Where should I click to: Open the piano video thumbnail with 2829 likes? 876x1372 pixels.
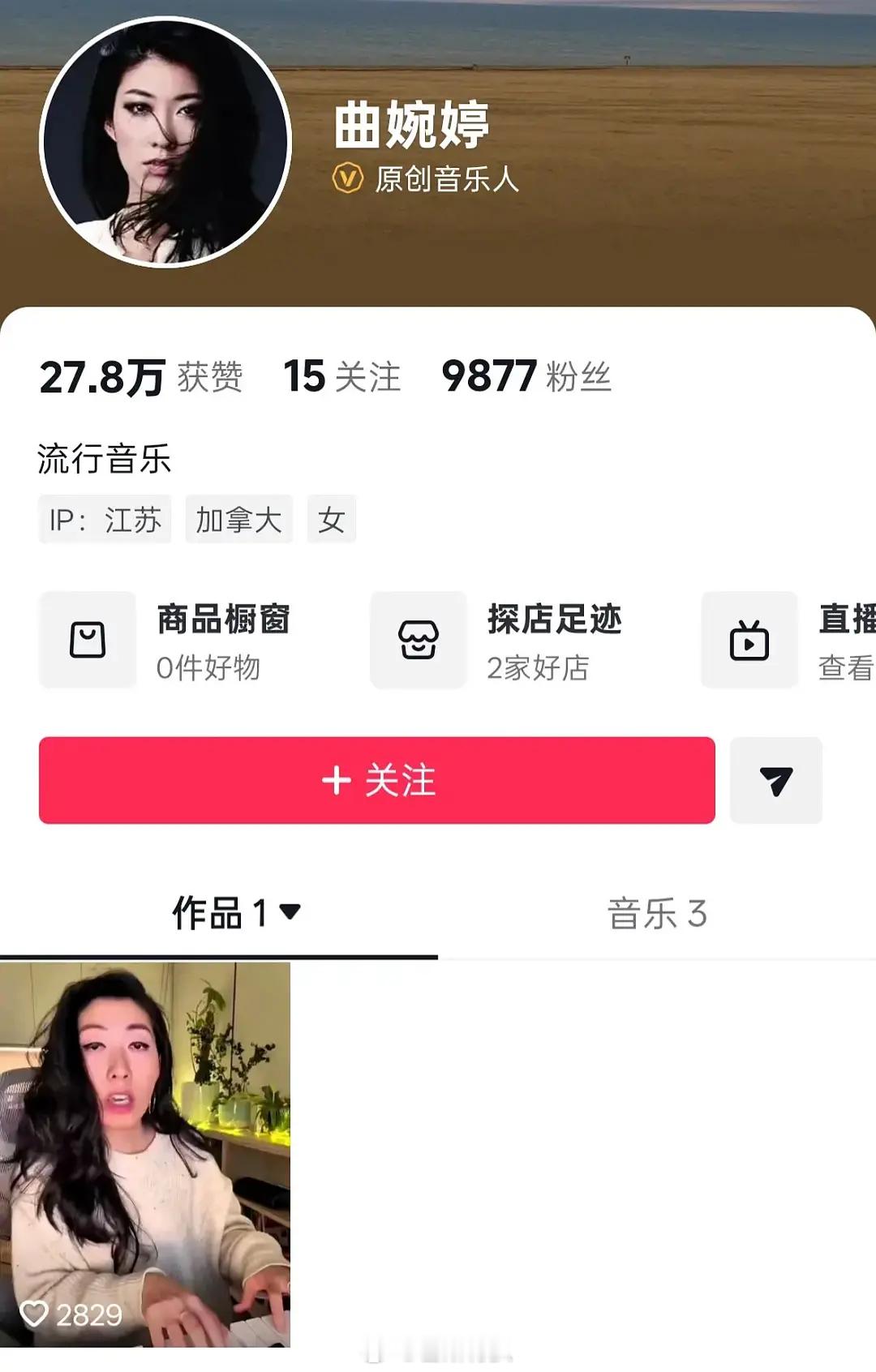146,1160
